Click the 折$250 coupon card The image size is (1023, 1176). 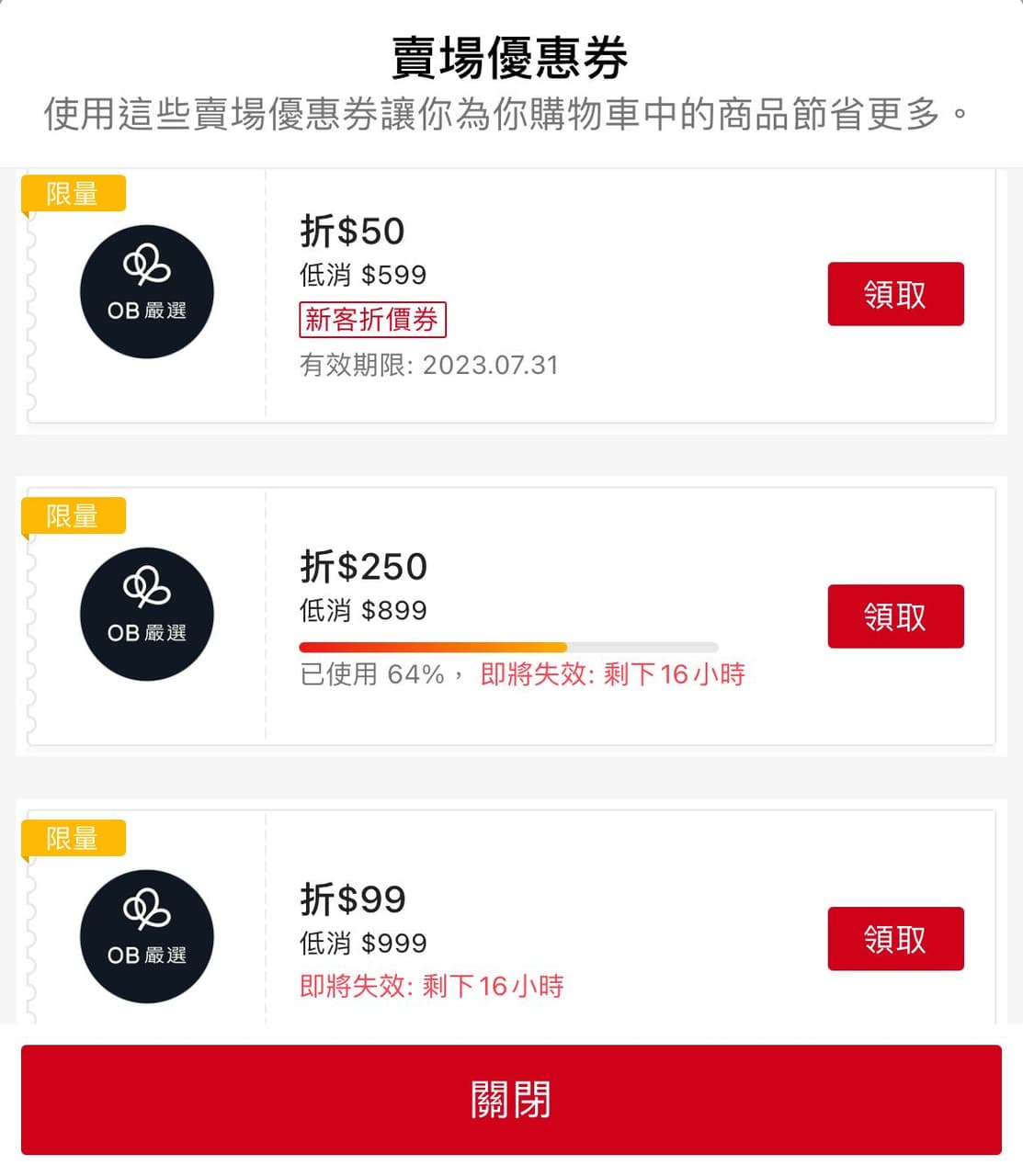(x=511, y=616)
